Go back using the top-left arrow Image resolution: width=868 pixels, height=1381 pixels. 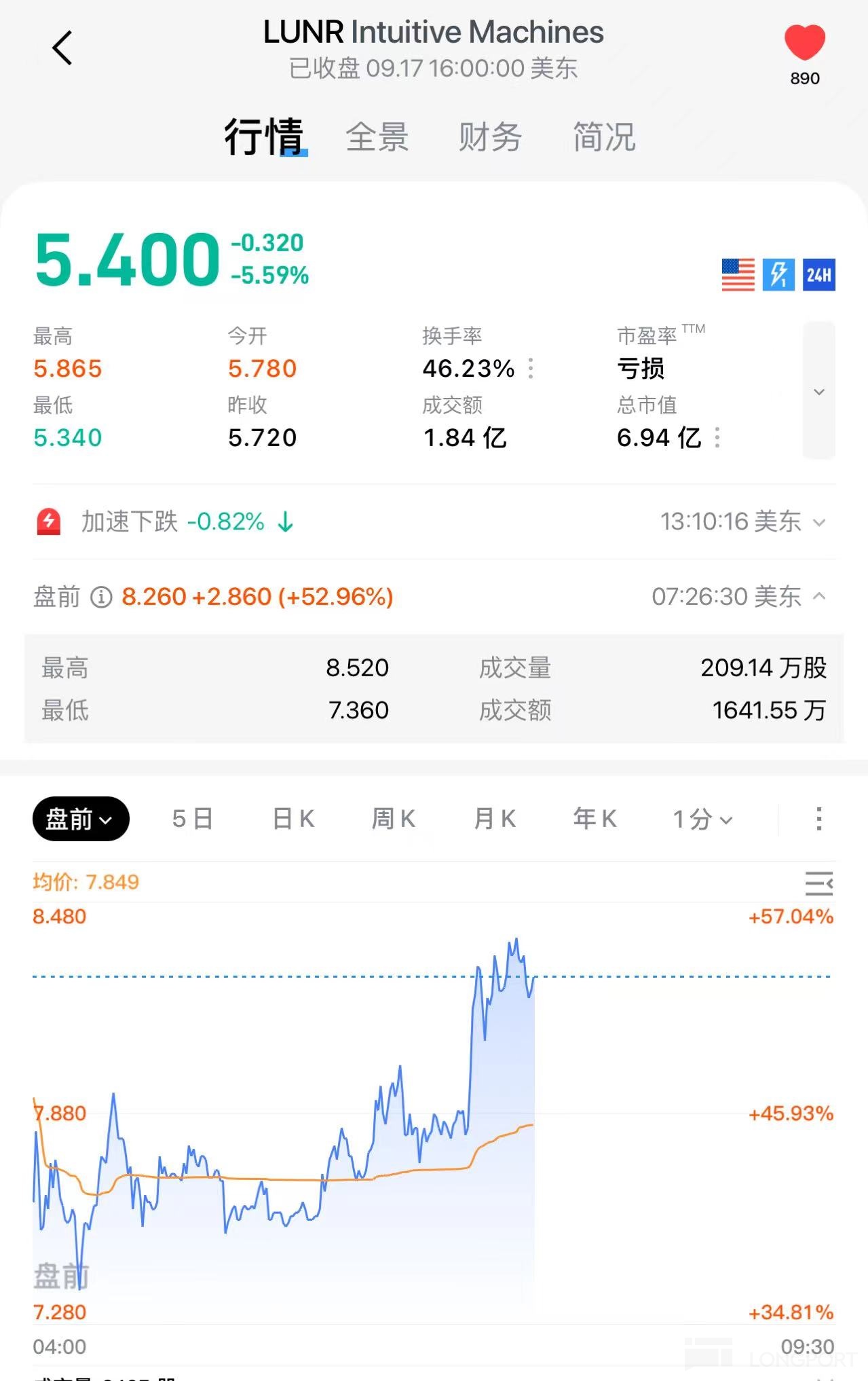tap(62, 48)
